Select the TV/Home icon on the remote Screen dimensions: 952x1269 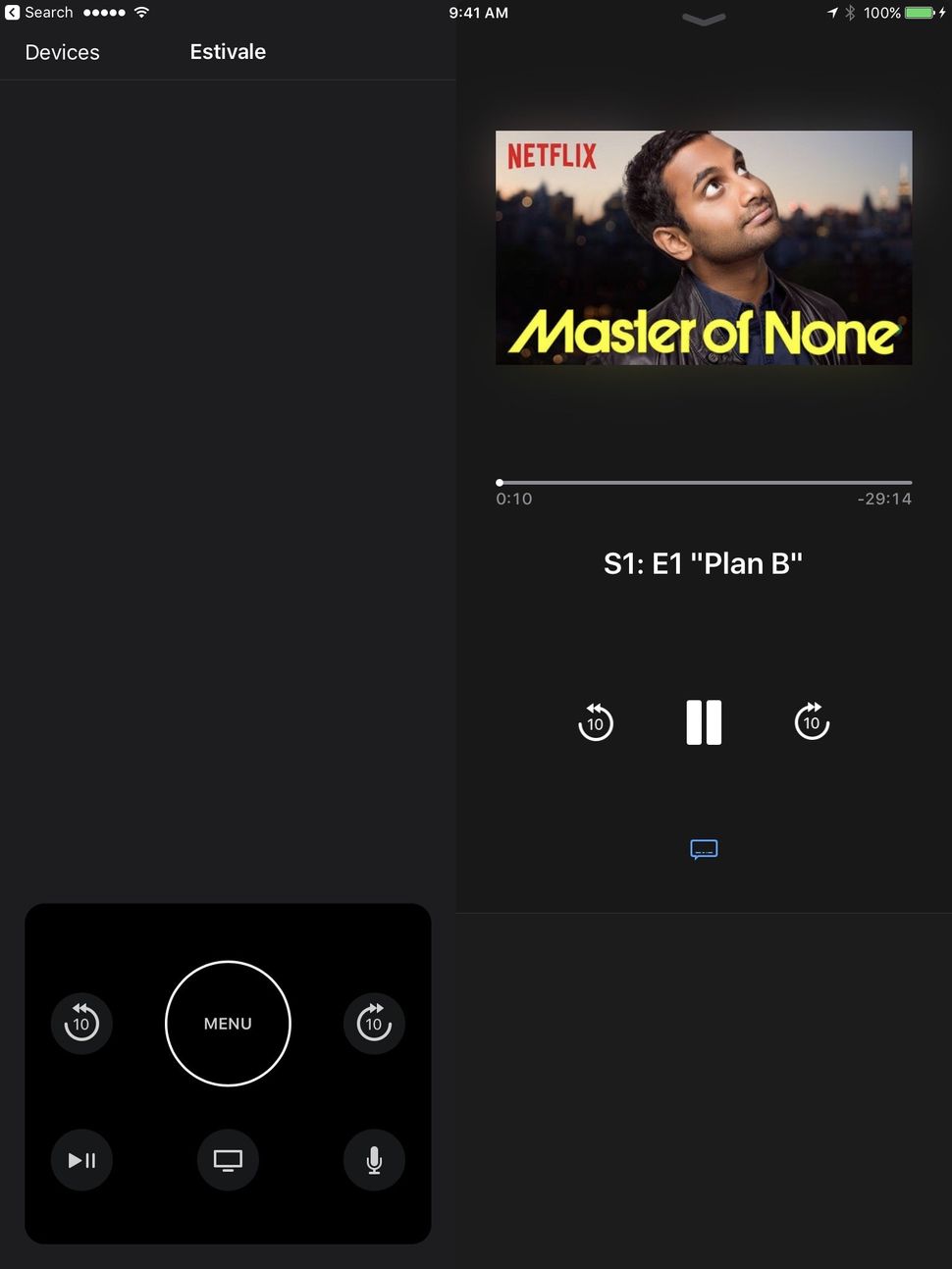pyautogui.click(x=228, y=1159)
